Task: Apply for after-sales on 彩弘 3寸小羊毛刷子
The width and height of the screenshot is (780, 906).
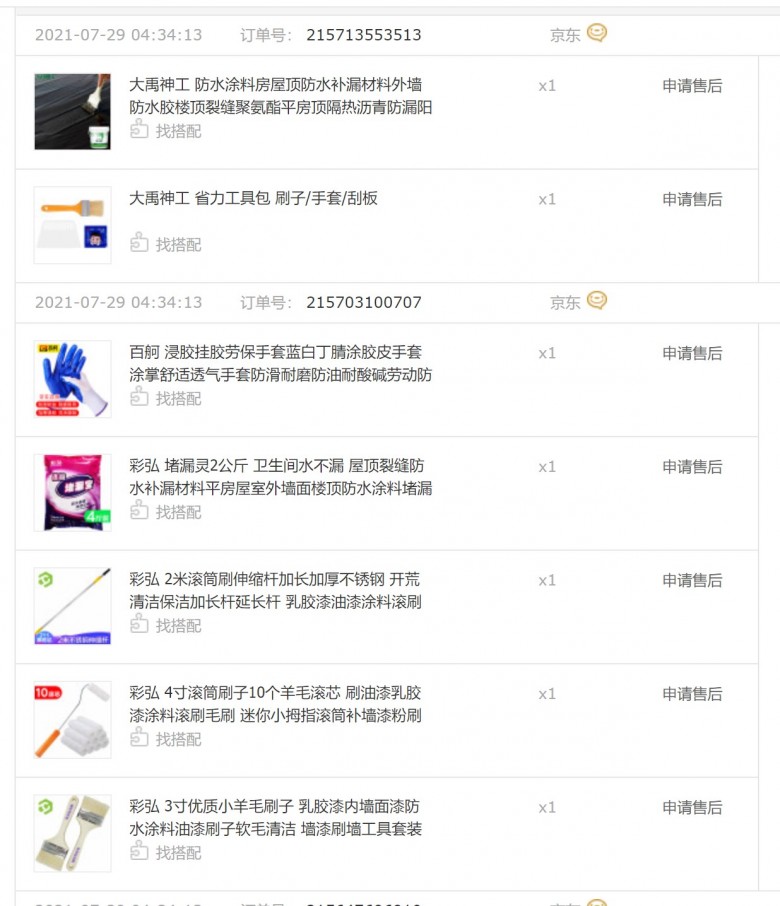Action: pos(691,807)
